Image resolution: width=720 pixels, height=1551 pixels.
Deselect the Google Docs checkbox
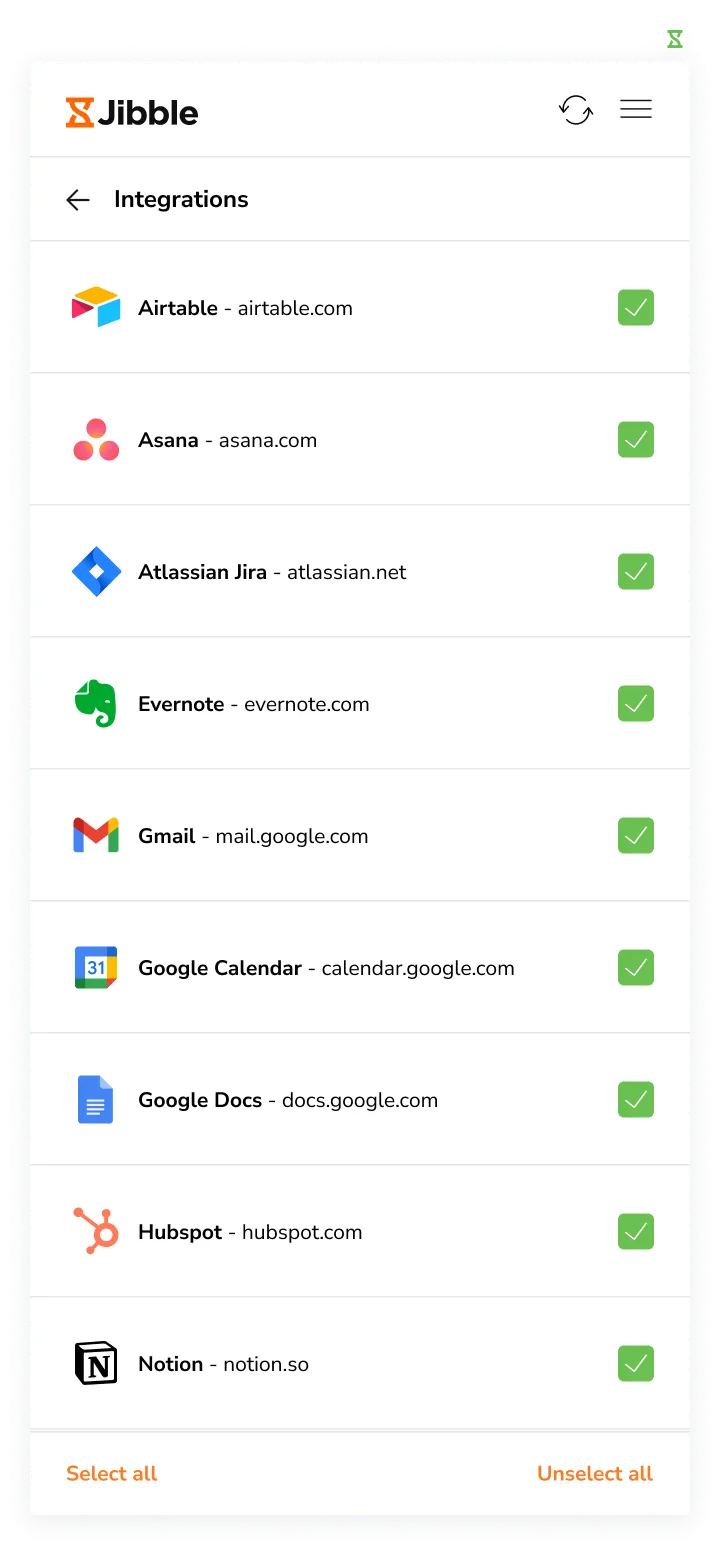[636, 1100]
